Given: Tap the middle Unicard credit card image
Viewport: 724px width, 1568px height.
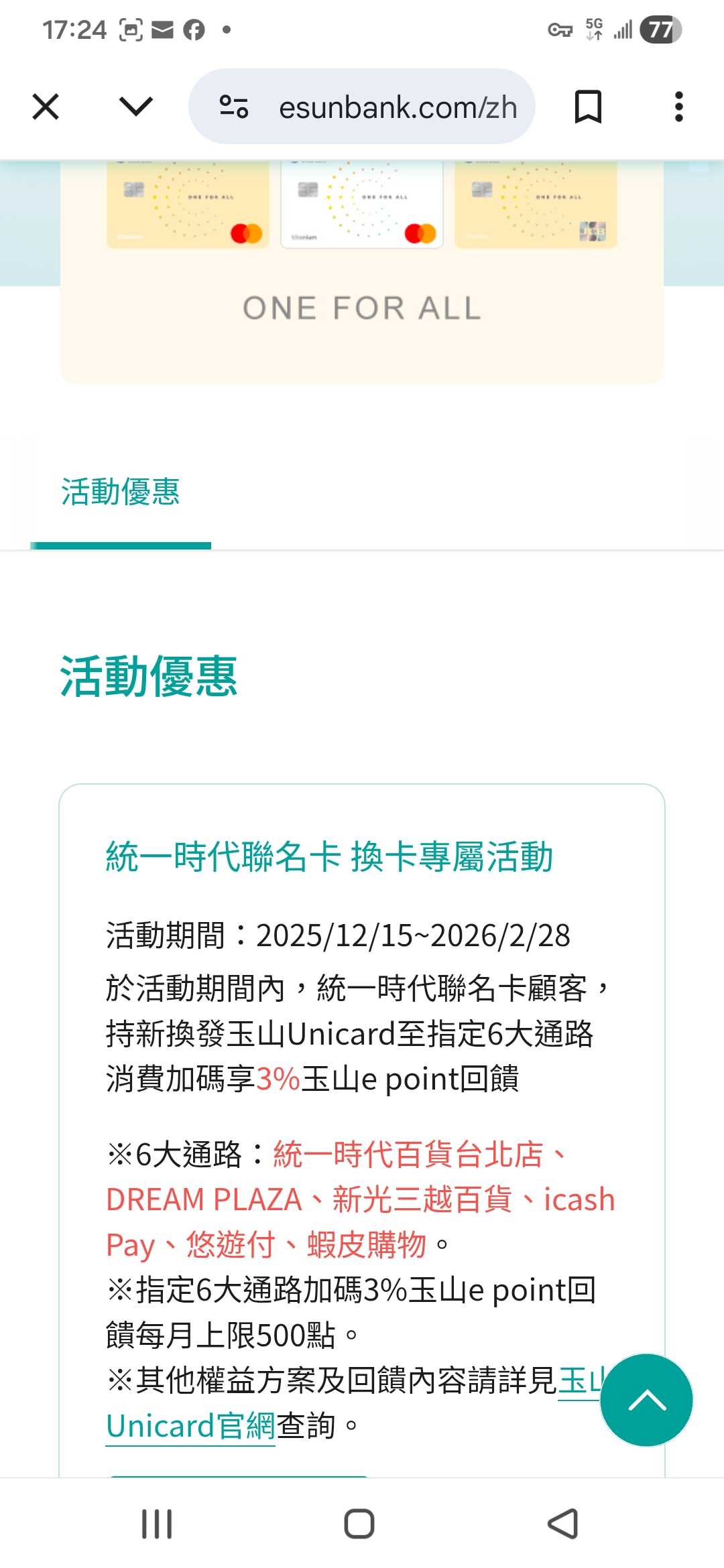Looking at the screenshot, I should 362,204.
